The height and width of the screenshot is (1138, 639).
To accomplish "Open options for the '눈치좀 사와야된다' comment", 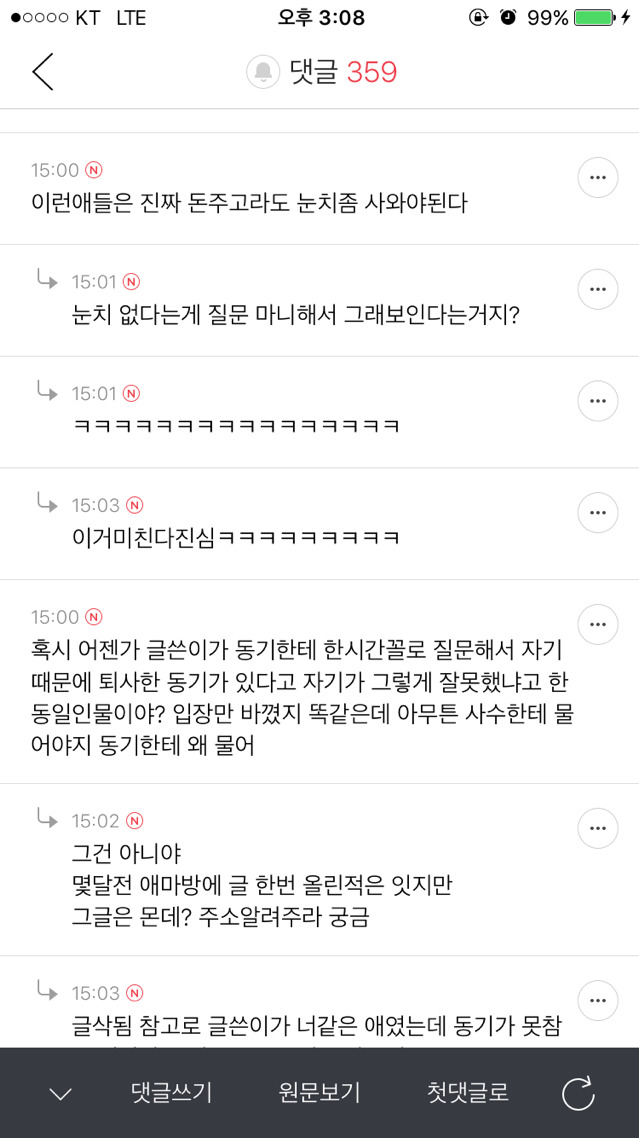I will point(598,177).
